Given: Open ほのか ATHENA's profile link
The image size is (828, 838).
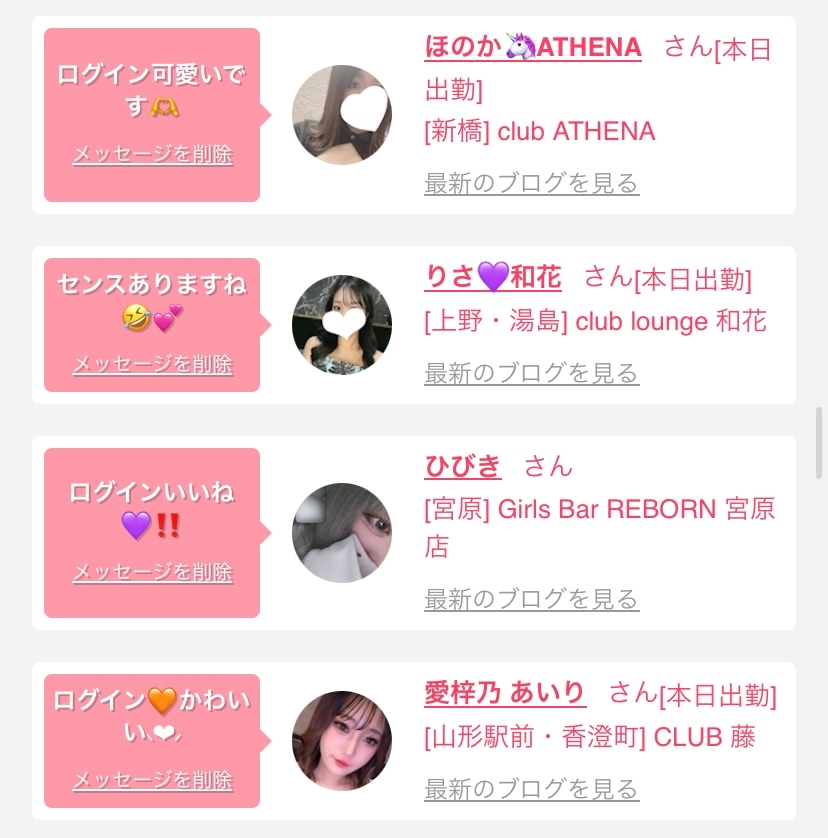Looking at the screenshot, I should (533, 47).
